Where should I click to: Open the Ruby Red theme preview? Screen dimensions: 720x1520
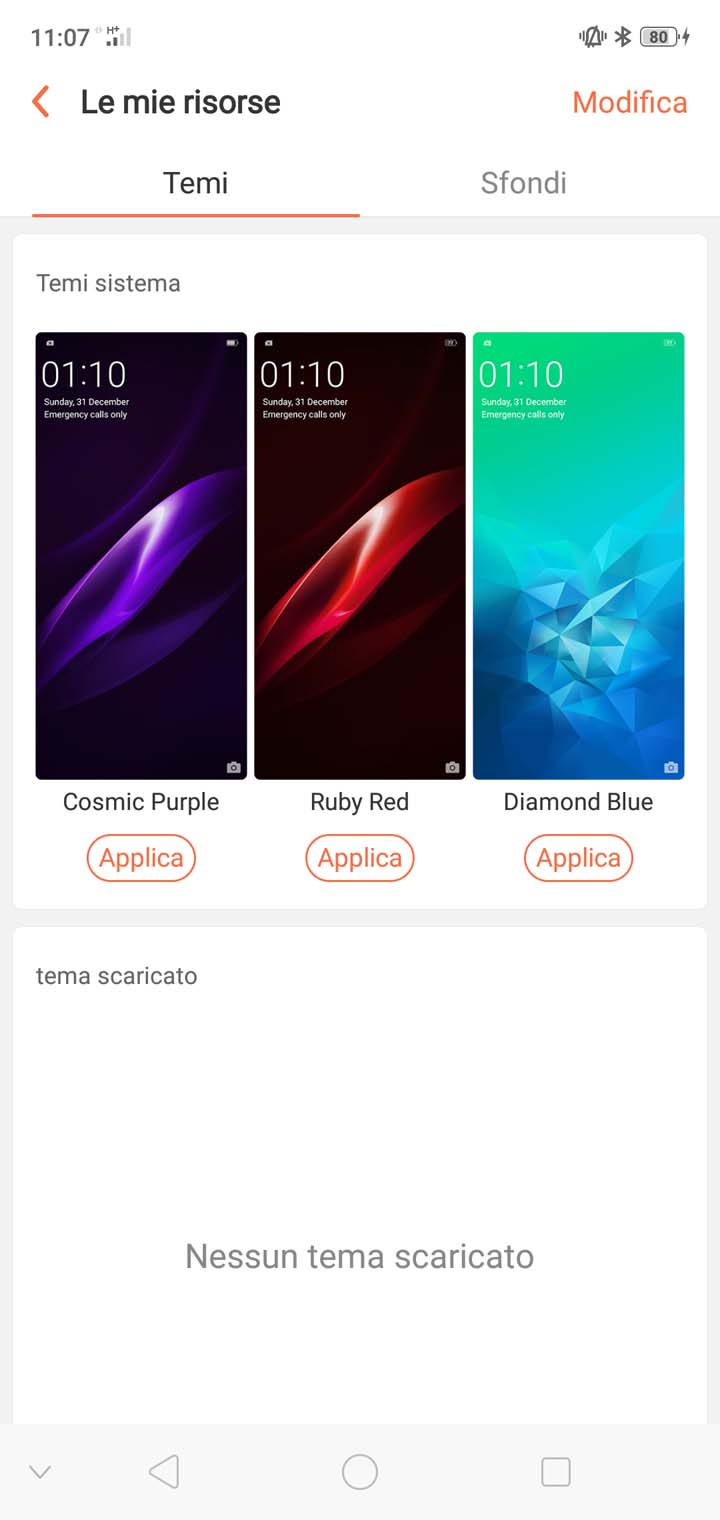[x=360, y=555]
